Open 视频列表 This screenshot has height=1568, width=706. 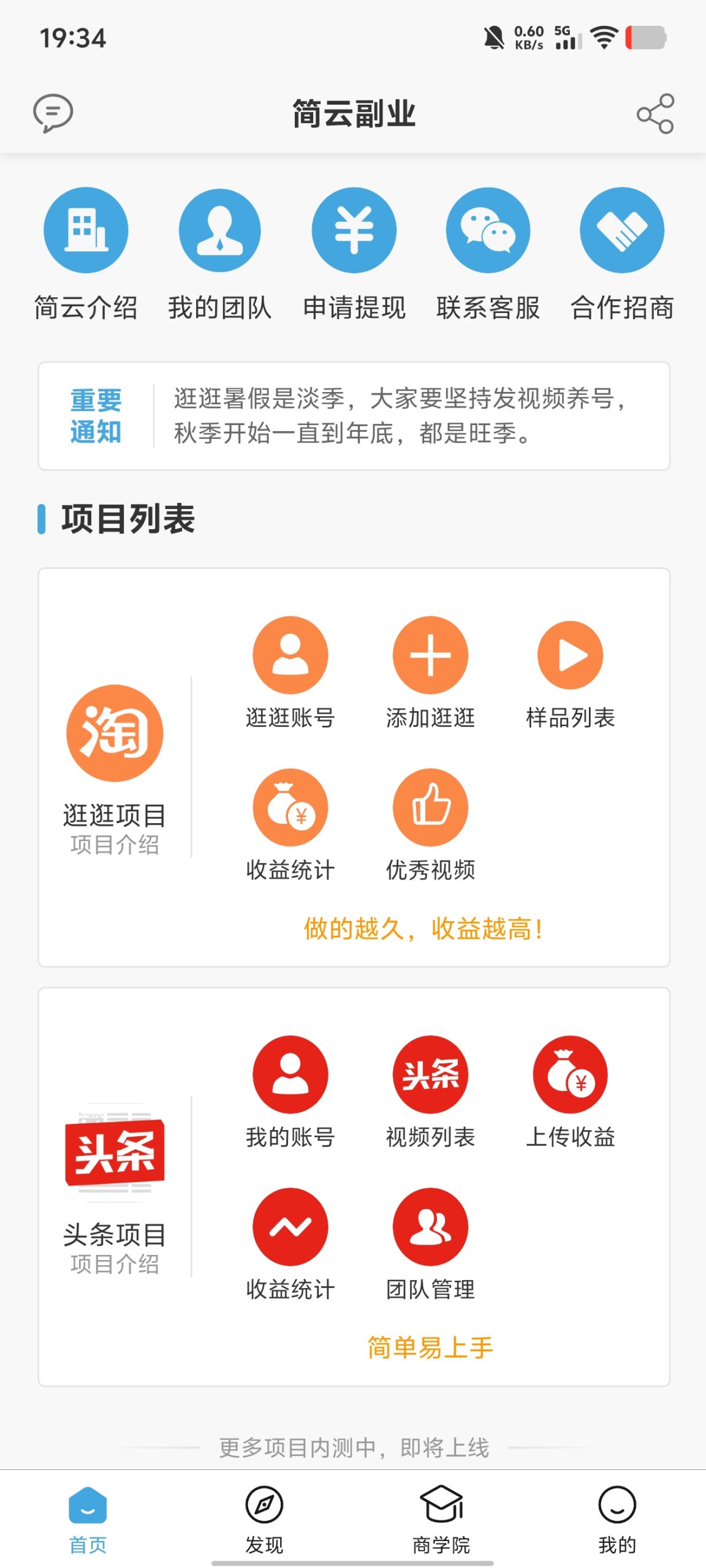point(430,1092)
